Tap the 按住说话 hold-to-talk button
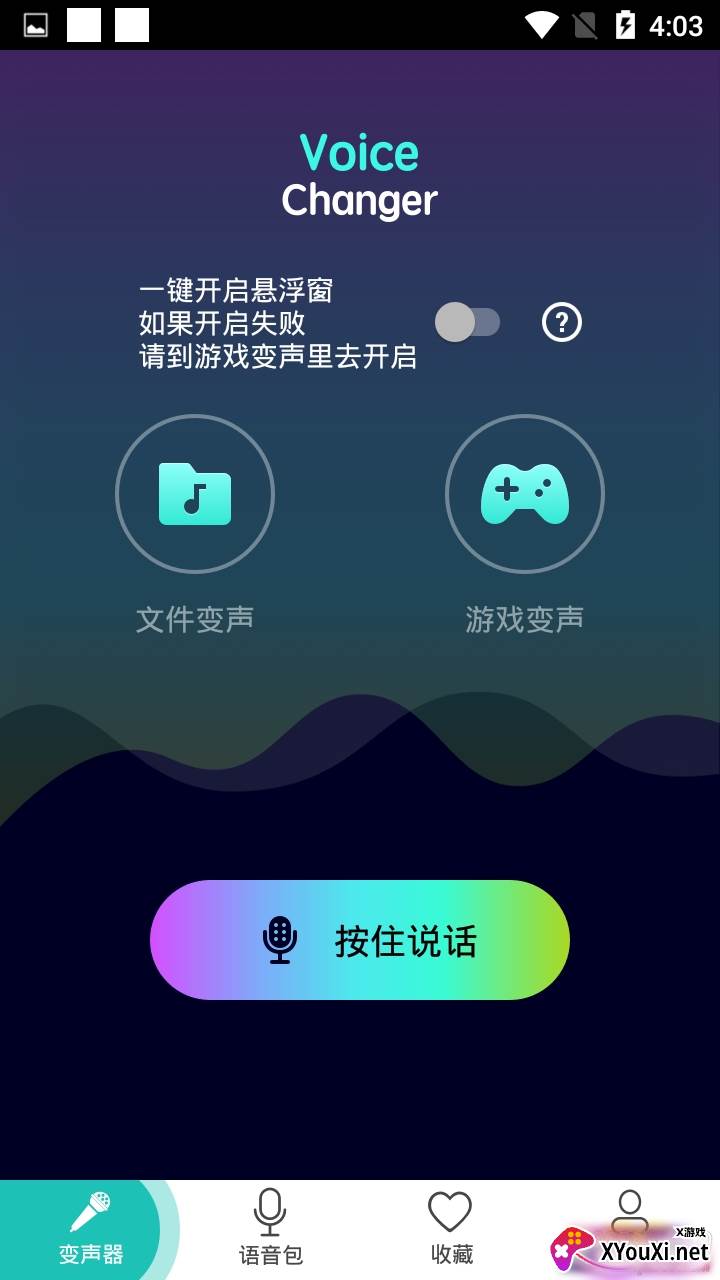 [360, 940]
